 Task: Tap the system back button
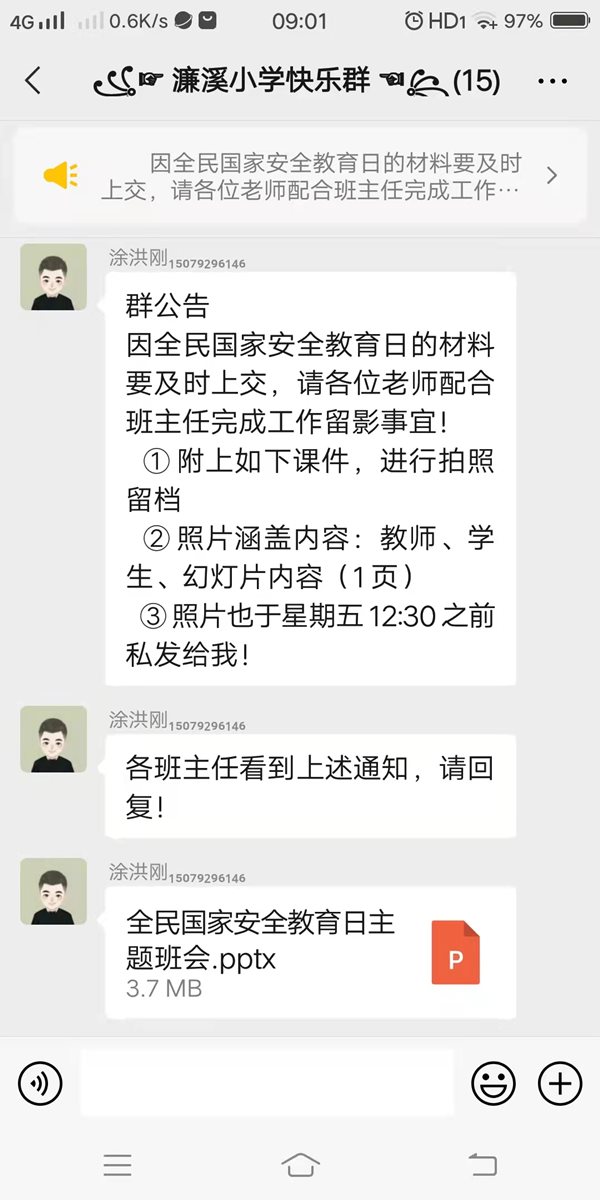click(482, 1164)
